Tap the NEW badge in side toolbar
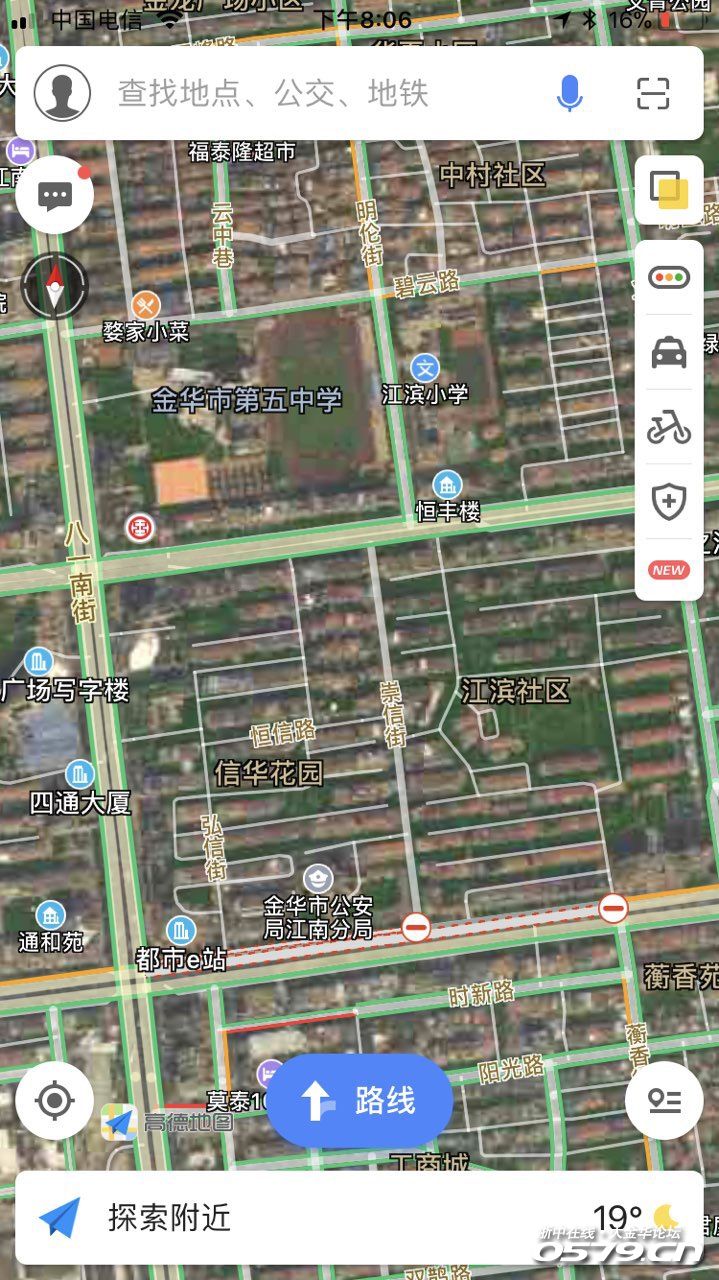The height and width of the screenshot is (1280, 719). point(669,570)
